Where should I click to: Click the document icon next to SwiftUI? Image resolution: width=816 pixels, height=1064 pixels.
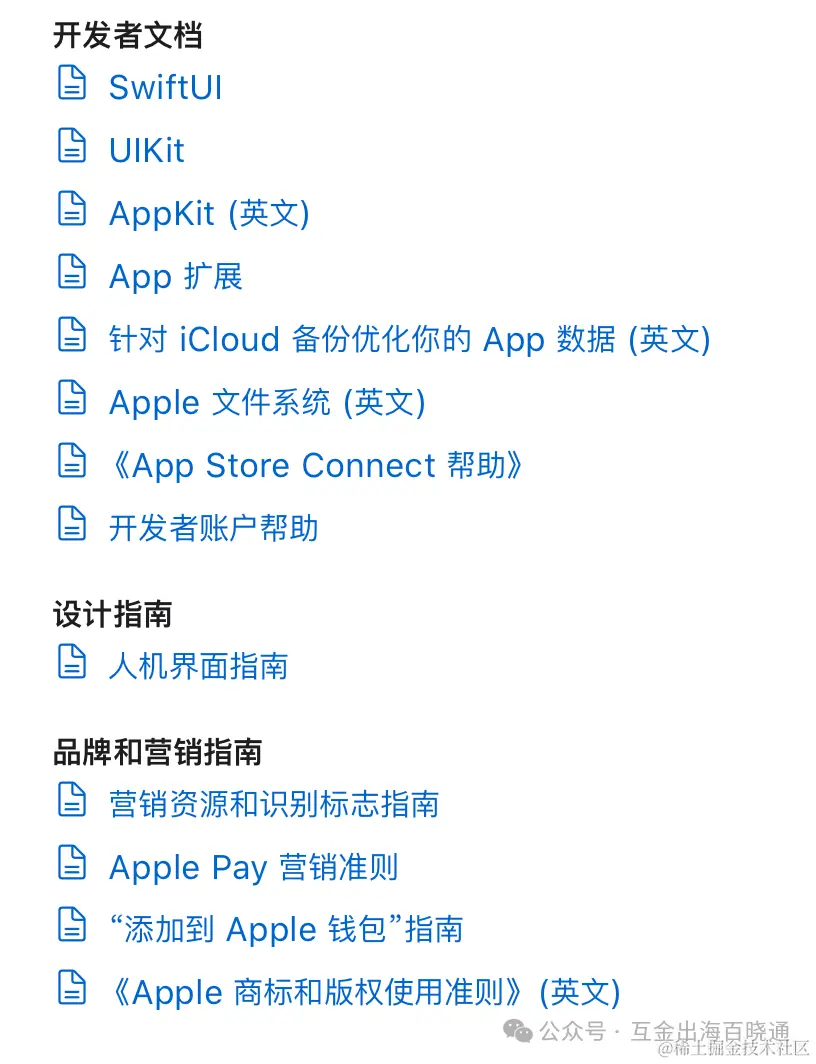(x=71, y=85)
